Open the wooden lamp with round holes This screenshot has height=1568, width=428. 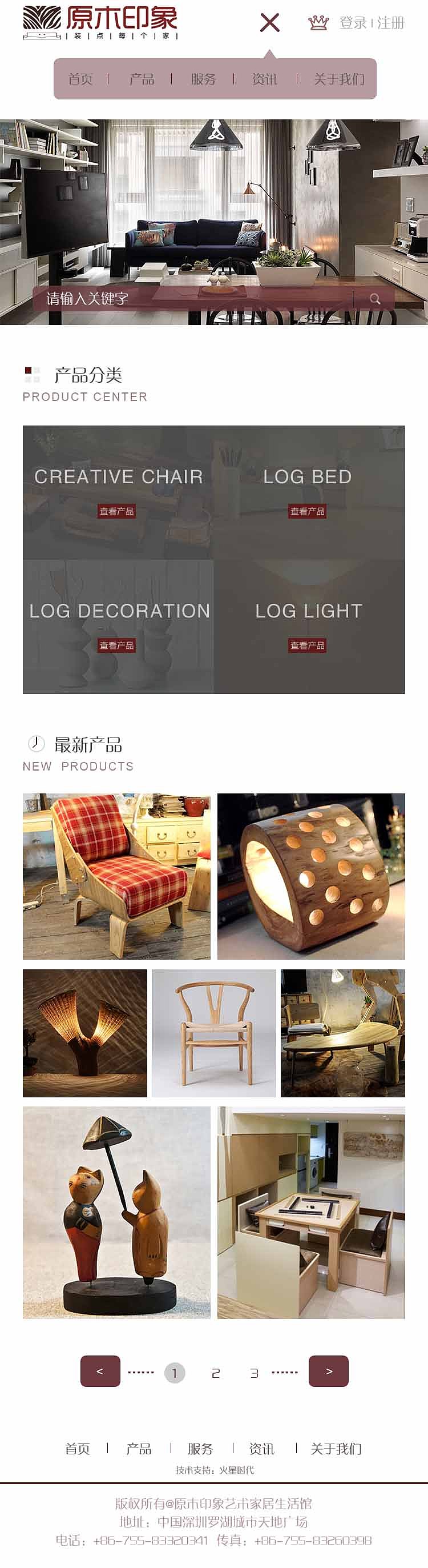click(311, 876)
